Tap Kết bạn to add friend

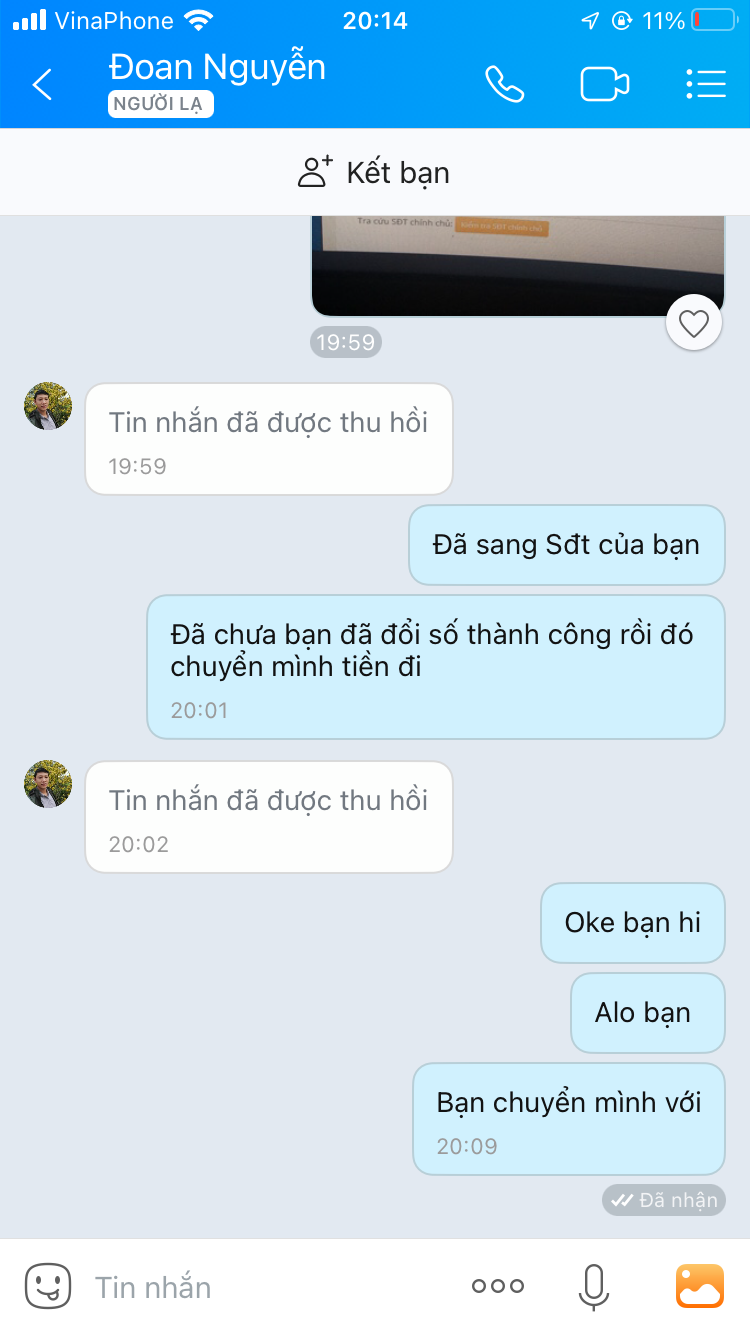coord(375,173)
